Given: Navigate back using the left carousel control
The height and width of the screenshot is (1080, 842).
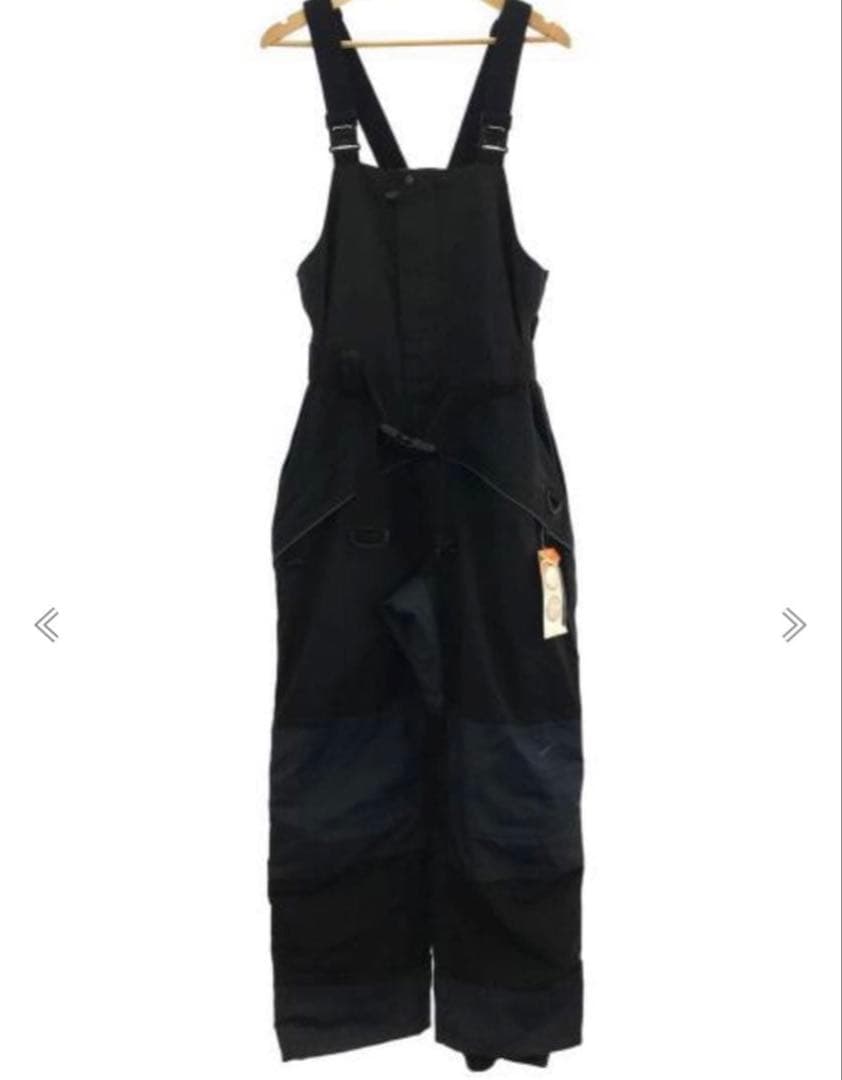Looking at the screenshot, I should click(47, 622).
